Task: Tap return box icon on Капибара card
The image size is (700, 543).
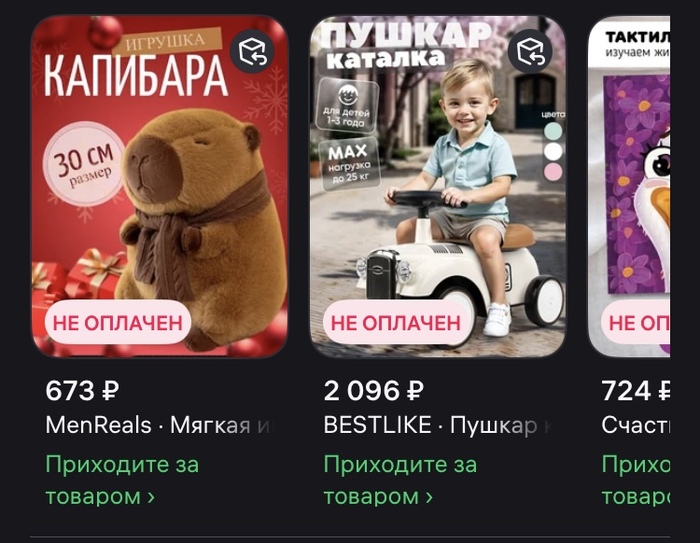Action: (x=251, y=50)
